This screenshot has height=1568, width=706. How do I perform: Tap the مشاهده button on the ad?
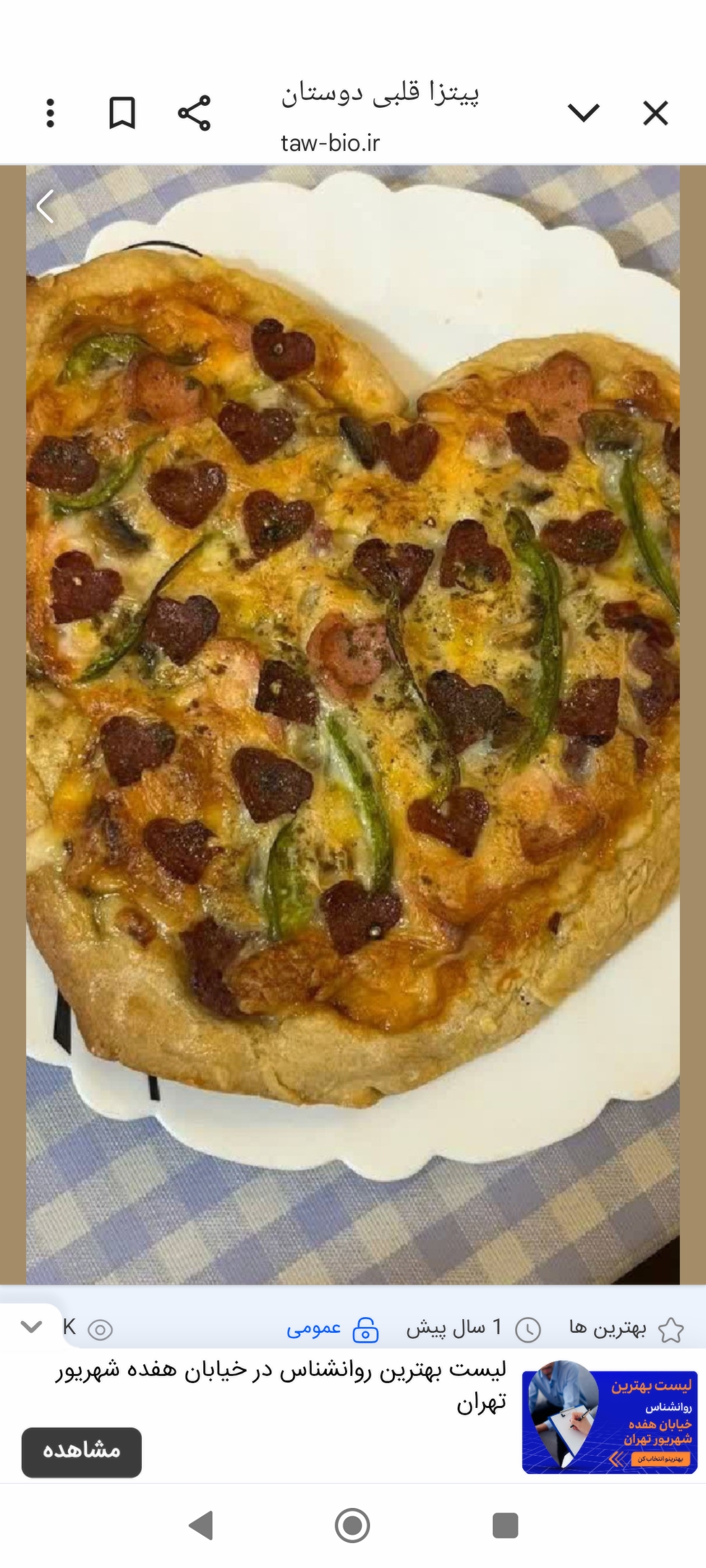(x=82, y=1452)
